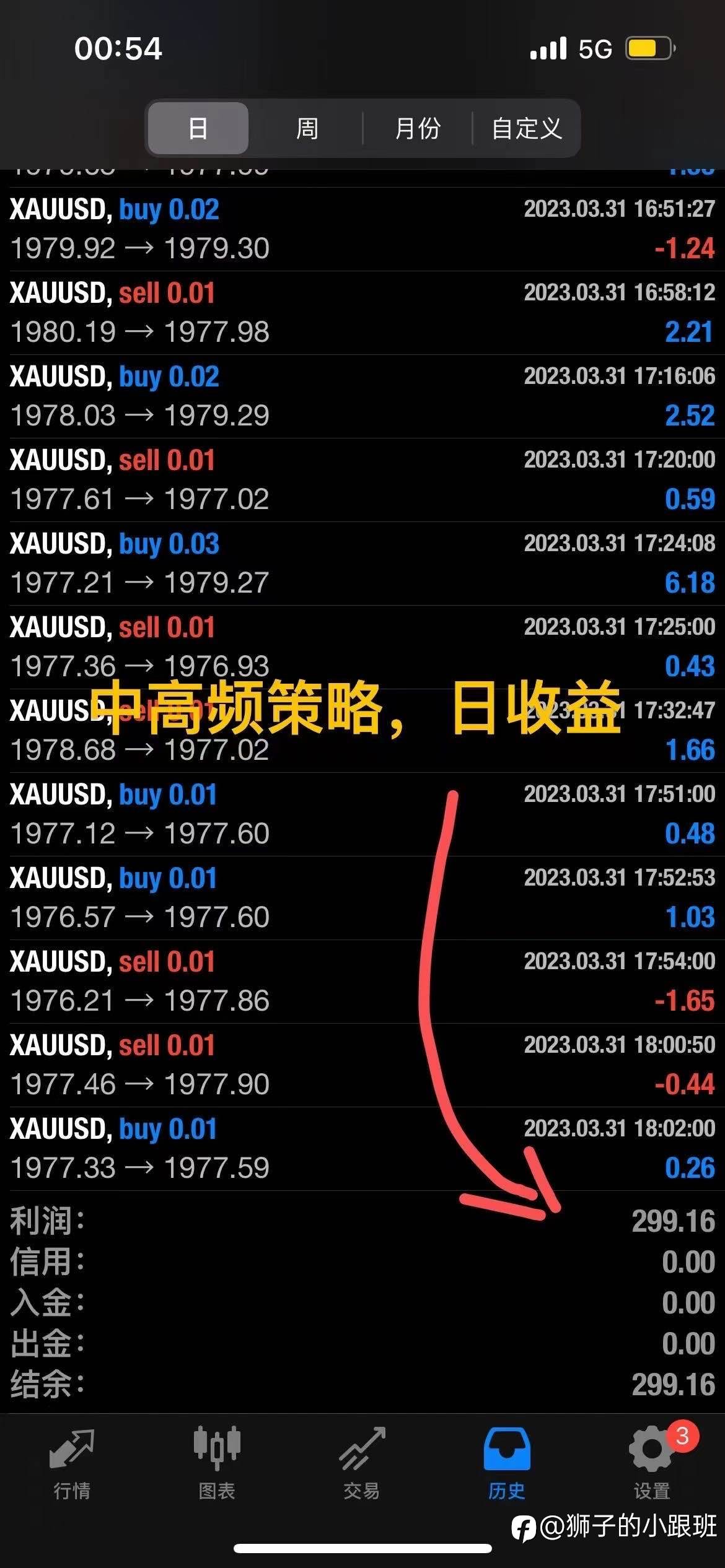Expand the buy 0.02 trade at 16:51:27
Screen dimensions: 725x1568
362,229
